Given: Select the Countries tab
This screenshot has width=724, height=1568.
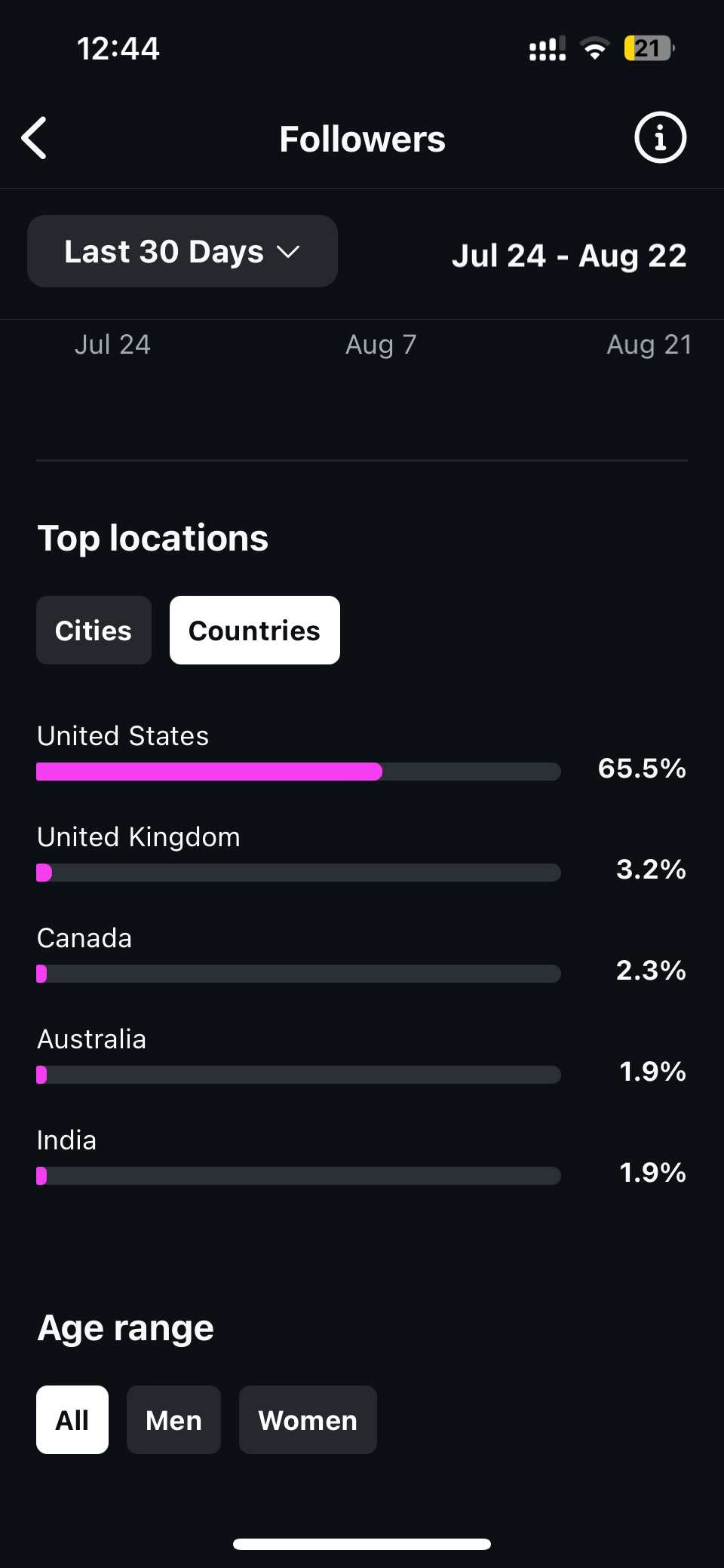Looking at the screenshot, I should (x=255, y=631).
